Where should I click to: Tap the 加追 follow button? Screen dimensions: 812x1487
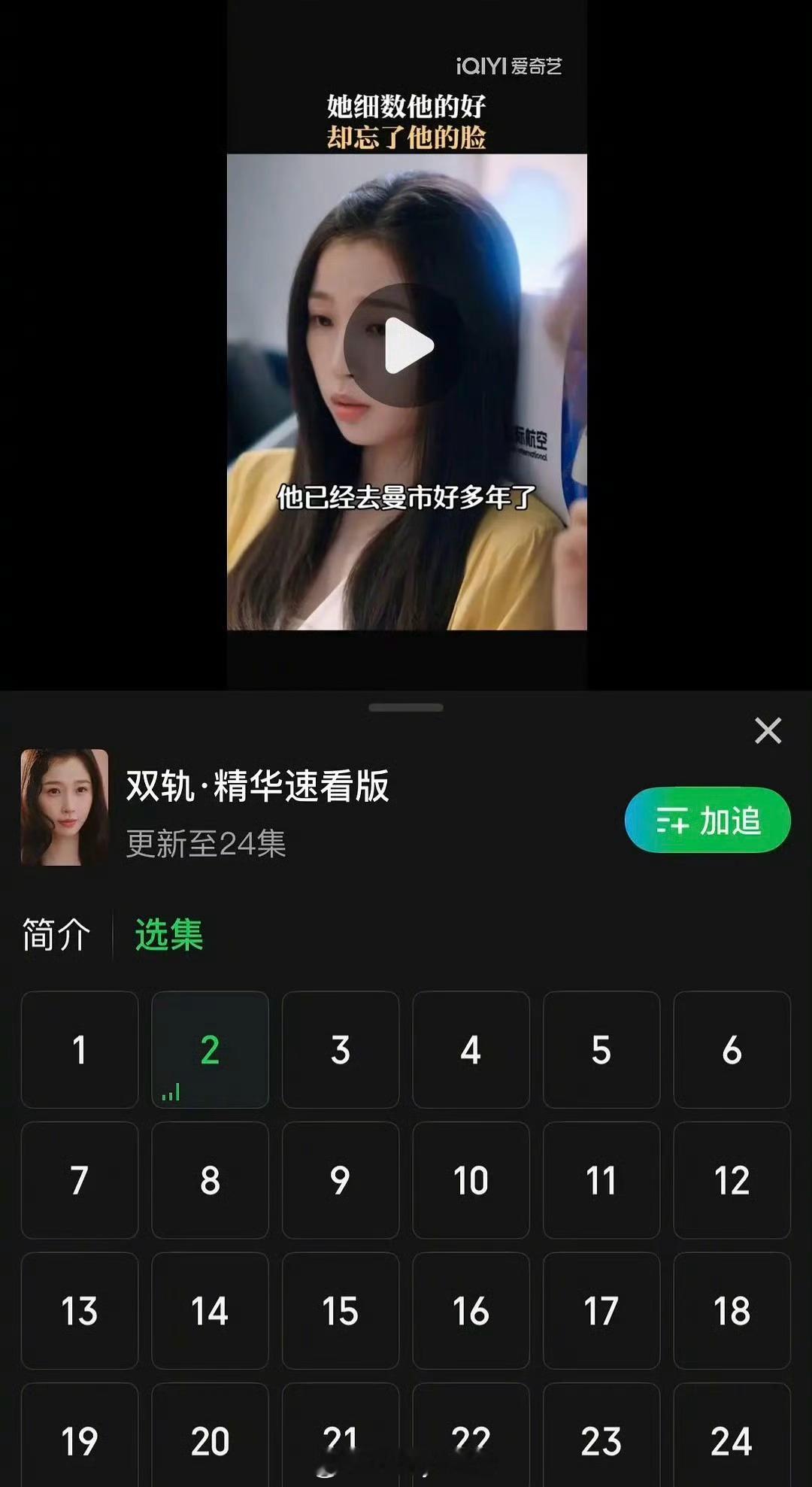[x=705, y=822]
